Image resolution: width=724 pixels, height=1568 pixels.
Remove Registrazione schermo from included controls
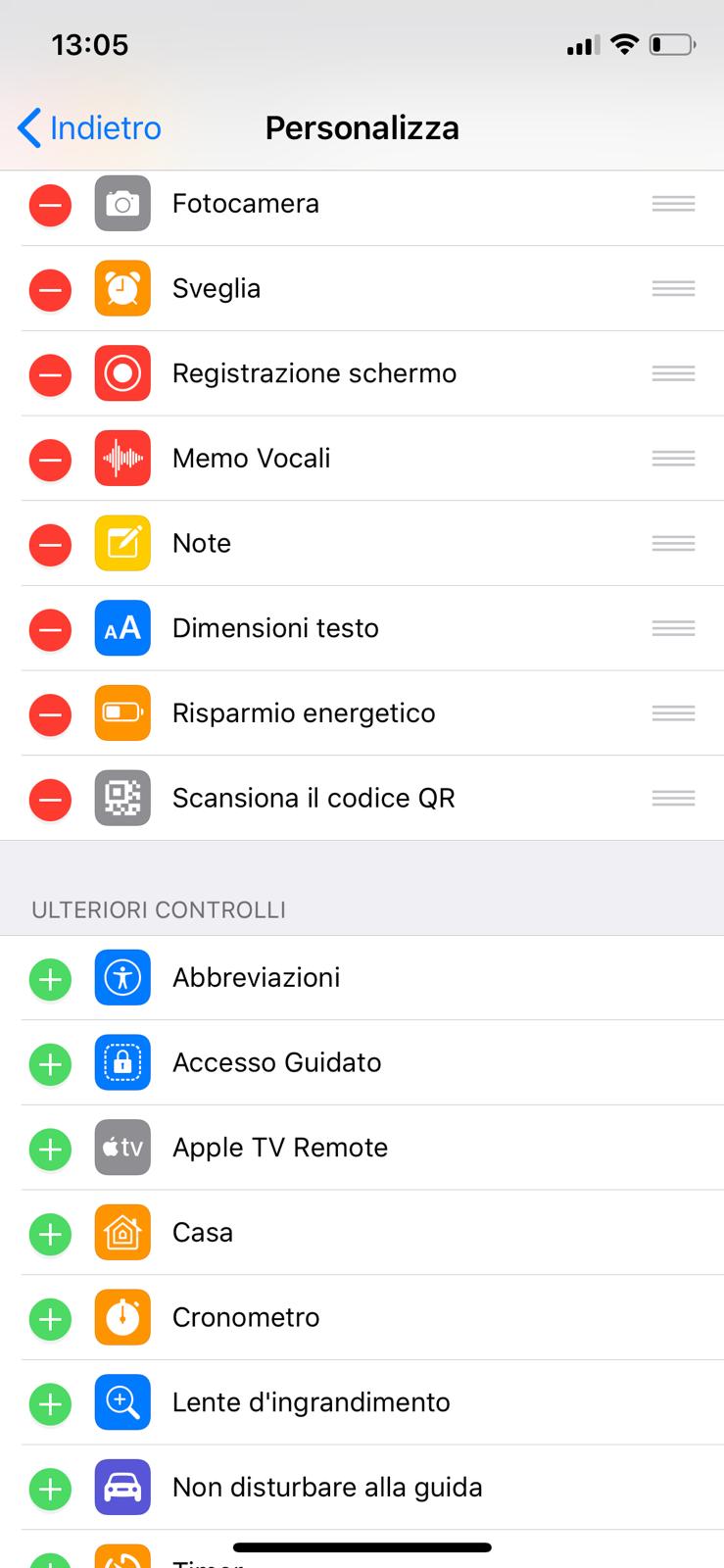[50, 374]
